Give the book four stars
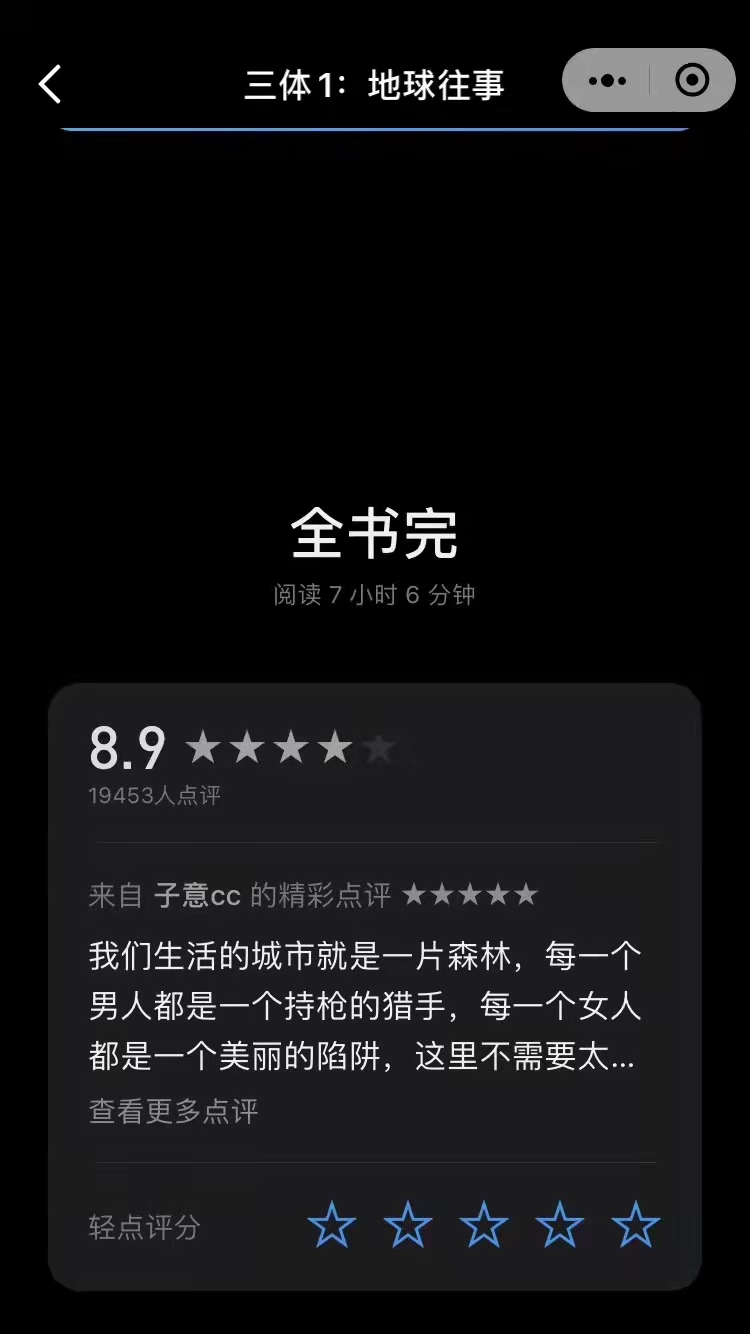Screen dimensions: 750x1334 [x=560, y=1225]
